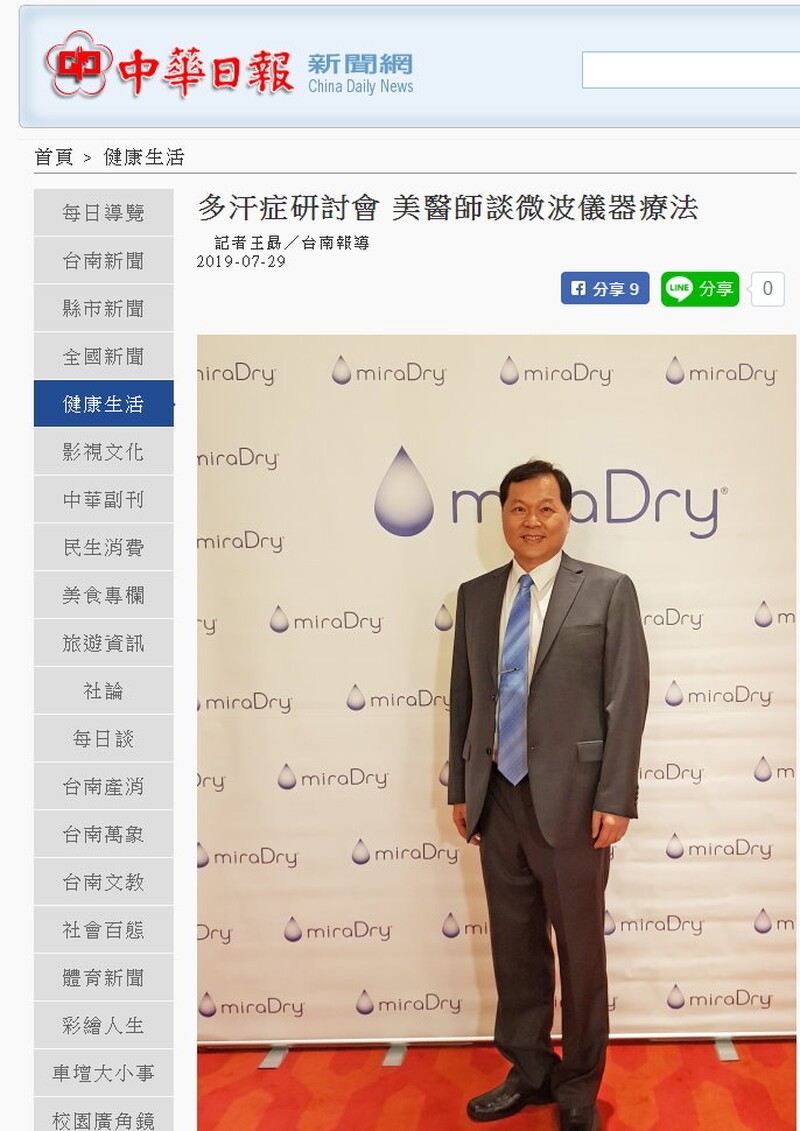Read the 社論 section
800x1131 pixels.
(103, 691)
